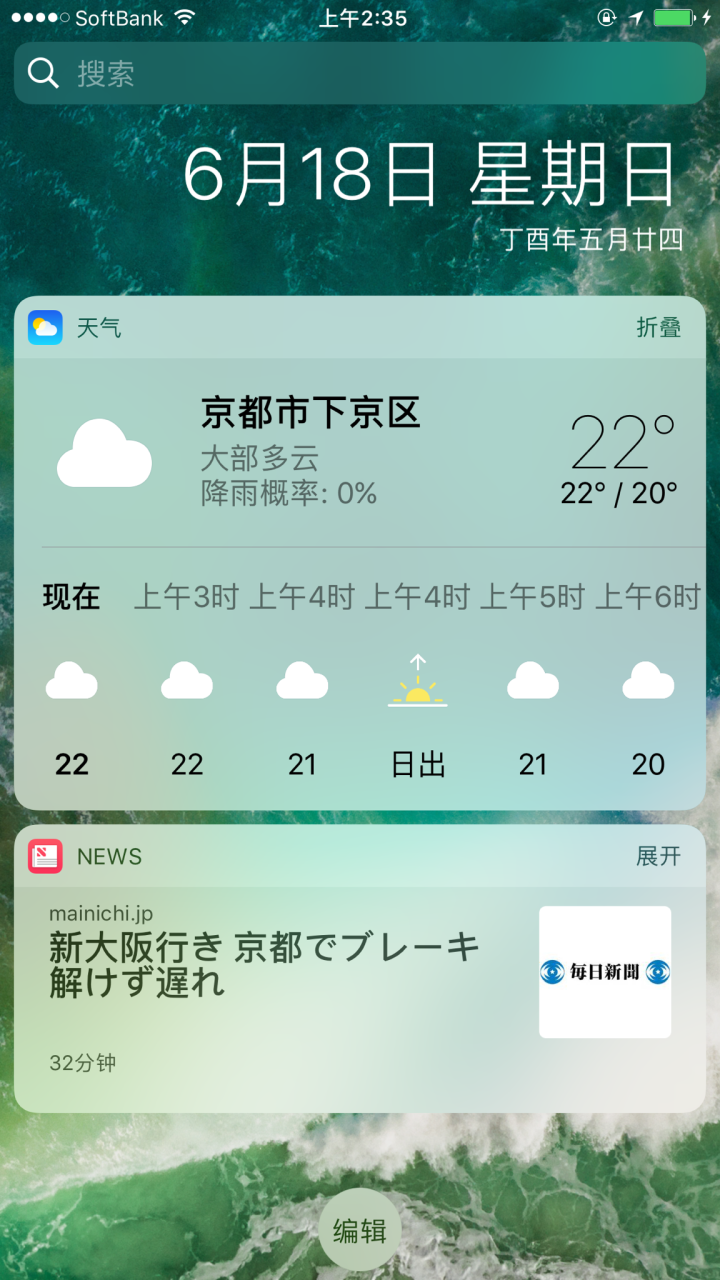Open the mainichi.jp article 新大阪行き

(x=265, y=964)
